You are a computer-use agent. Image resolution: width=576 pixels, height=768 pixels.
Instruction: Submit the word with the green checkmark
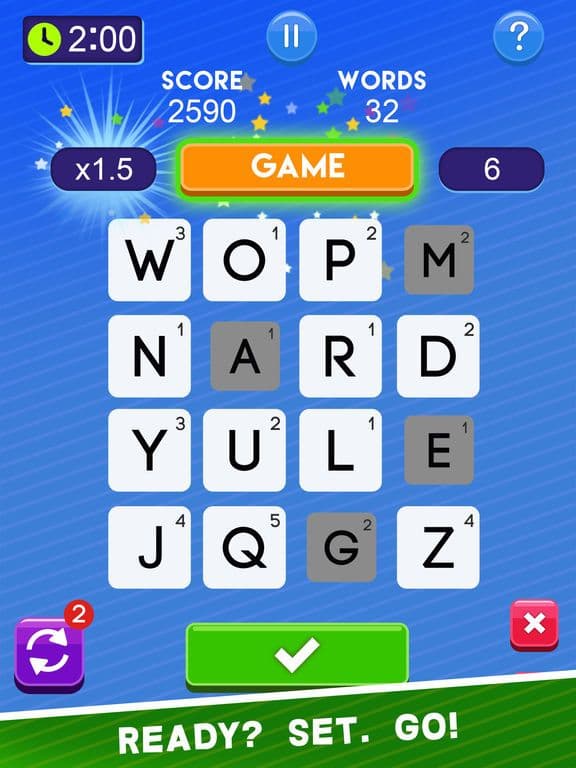tap(297, 655)
